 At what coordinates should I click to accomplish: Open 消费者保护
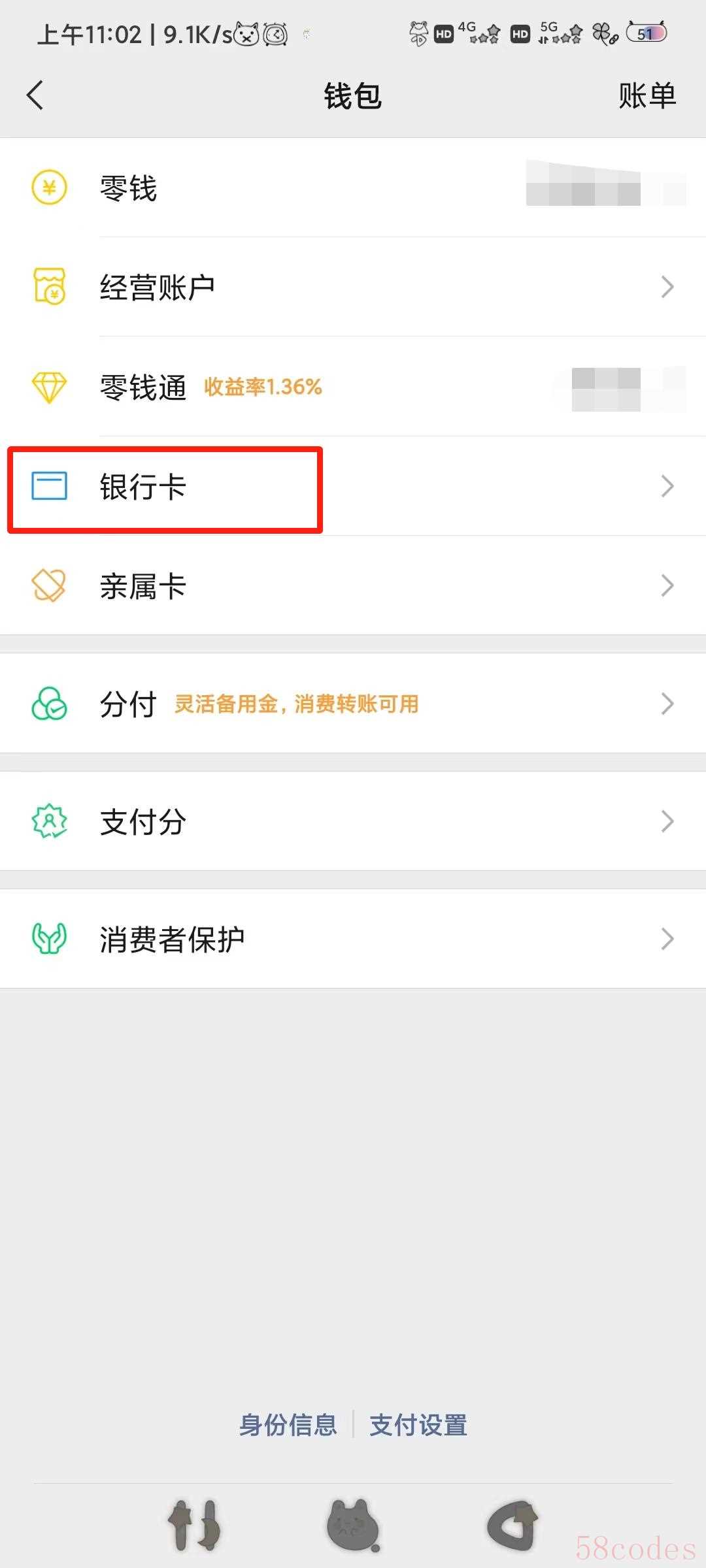(x=353, y=939)
